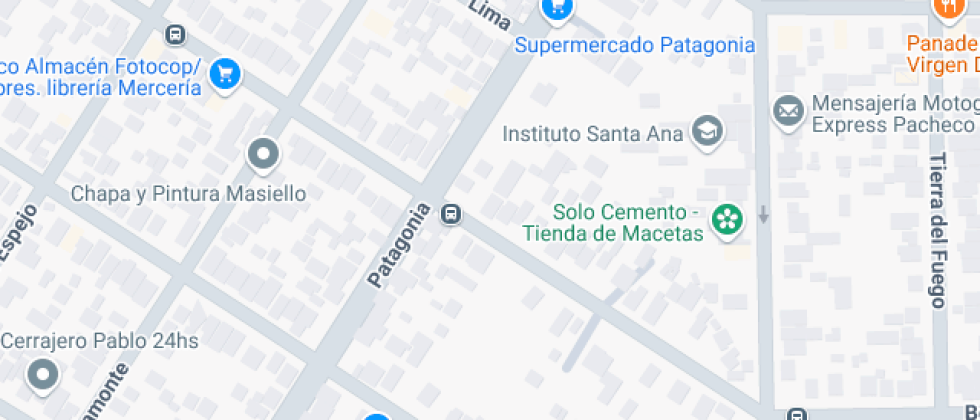
Task: Select the bus stop on Patagonia street
Action: tap(452, 214)
